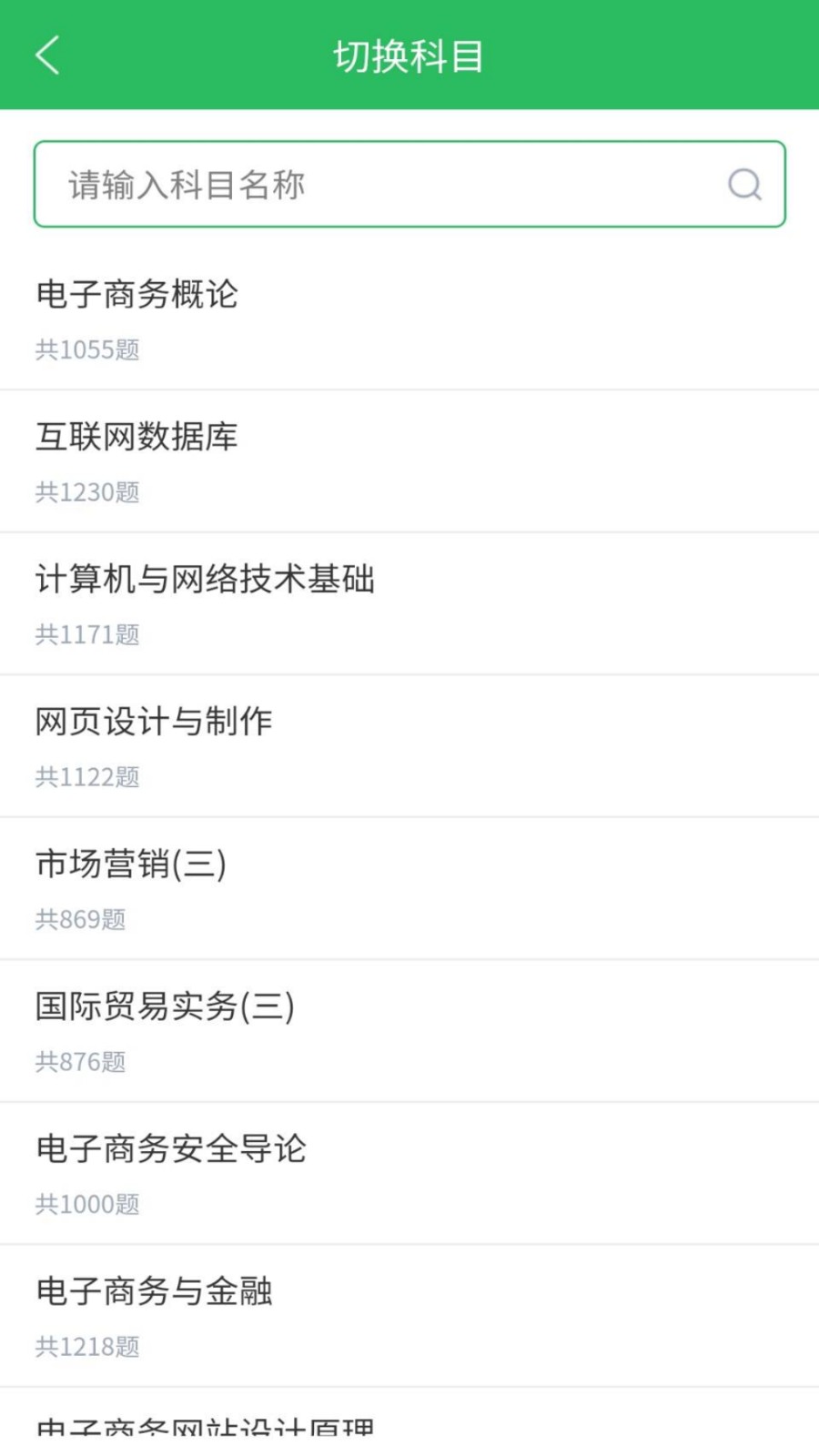Tap the 共869题 count under 市场营销(三)
Viewport: 819px width, 1456px height.
tap(80, 919)
